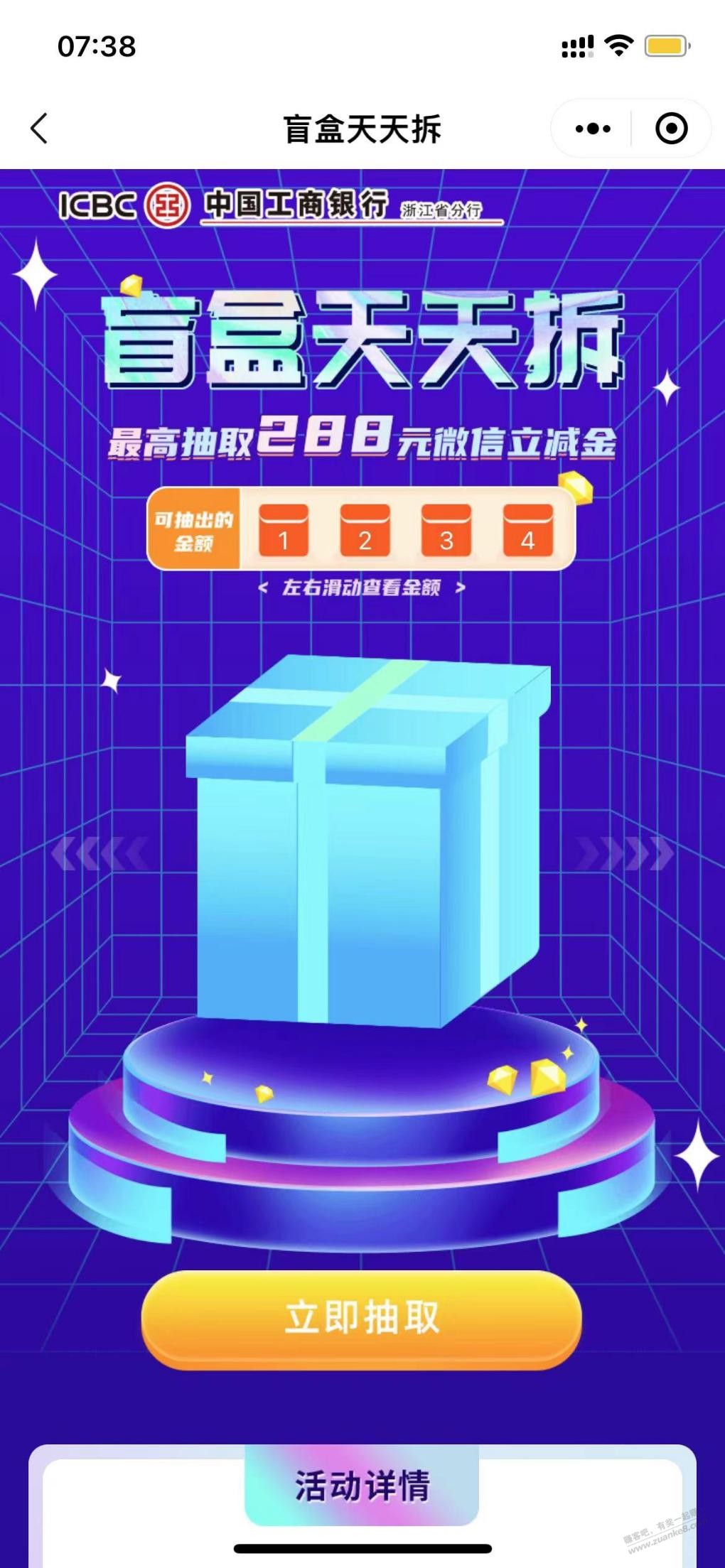725x1568 pixels.
Task: Select red envelope number 3
Action: coord(446,530)
